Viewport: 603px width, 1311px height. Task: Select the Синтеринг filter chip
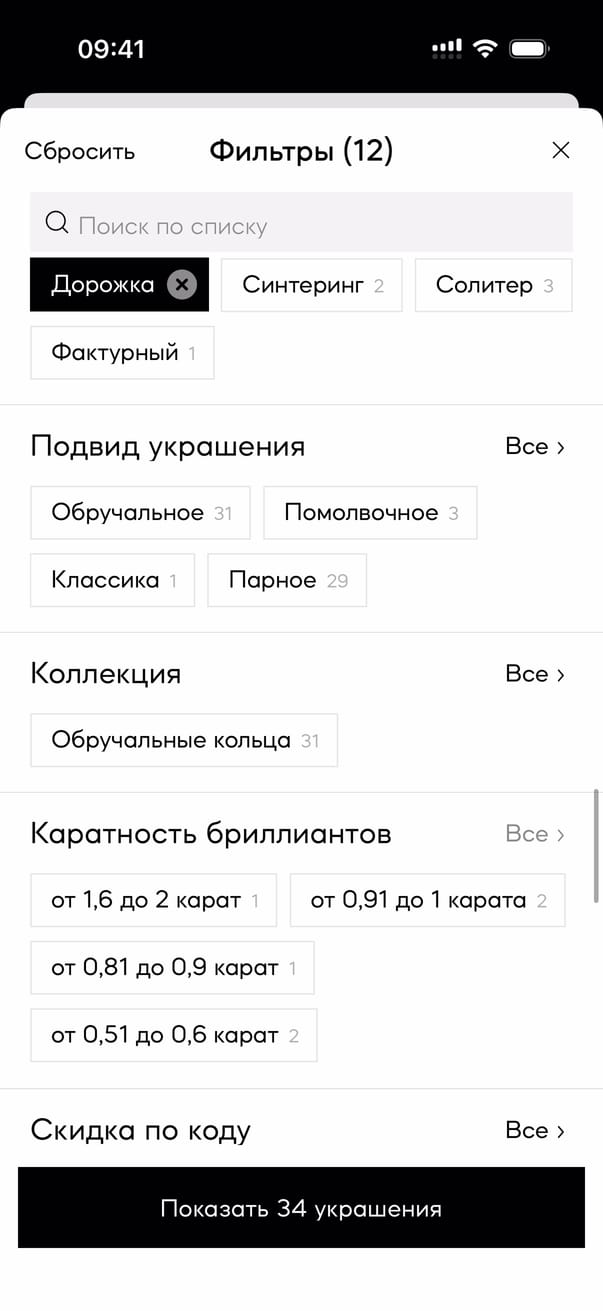click(x=312, y=285)
